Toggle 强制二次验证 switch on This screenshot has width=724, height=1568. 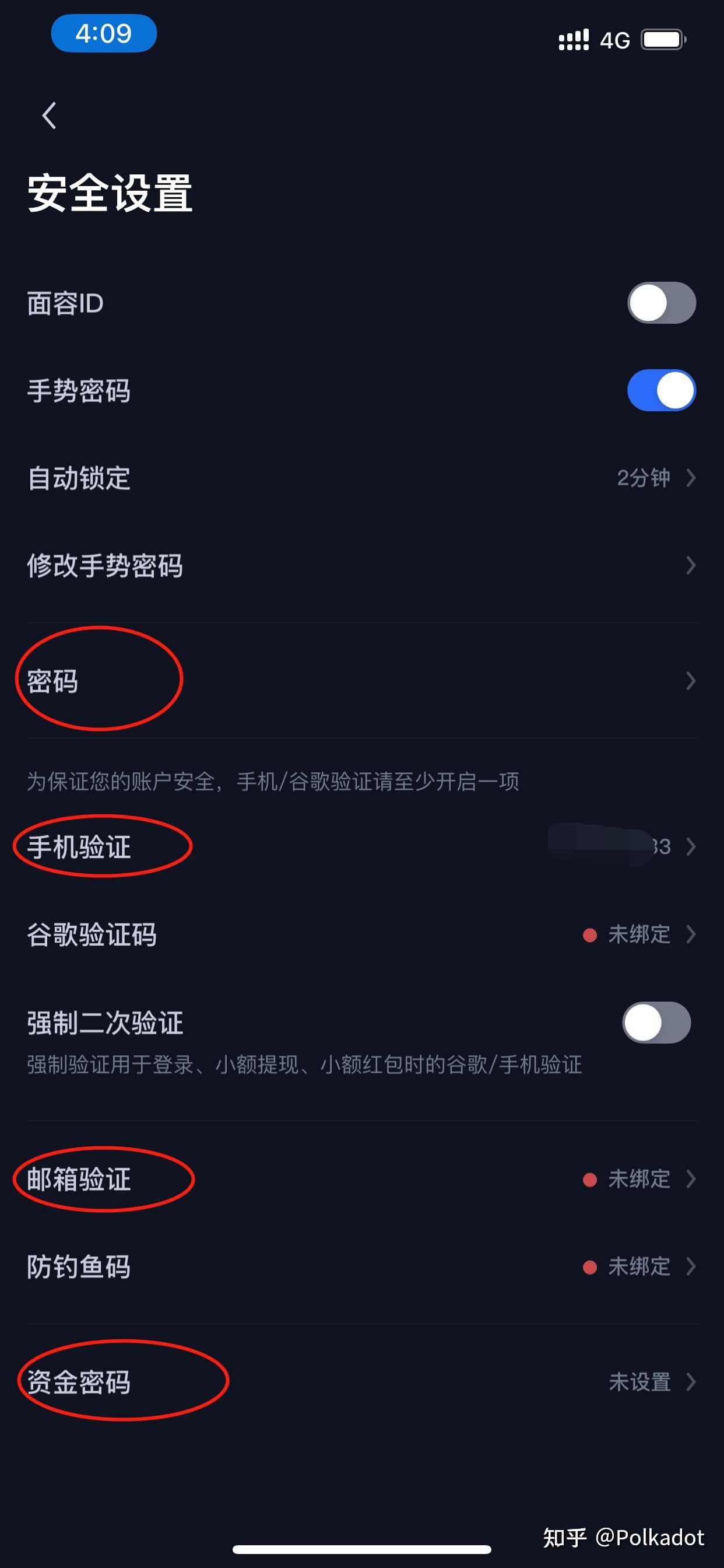(656, 1022)
